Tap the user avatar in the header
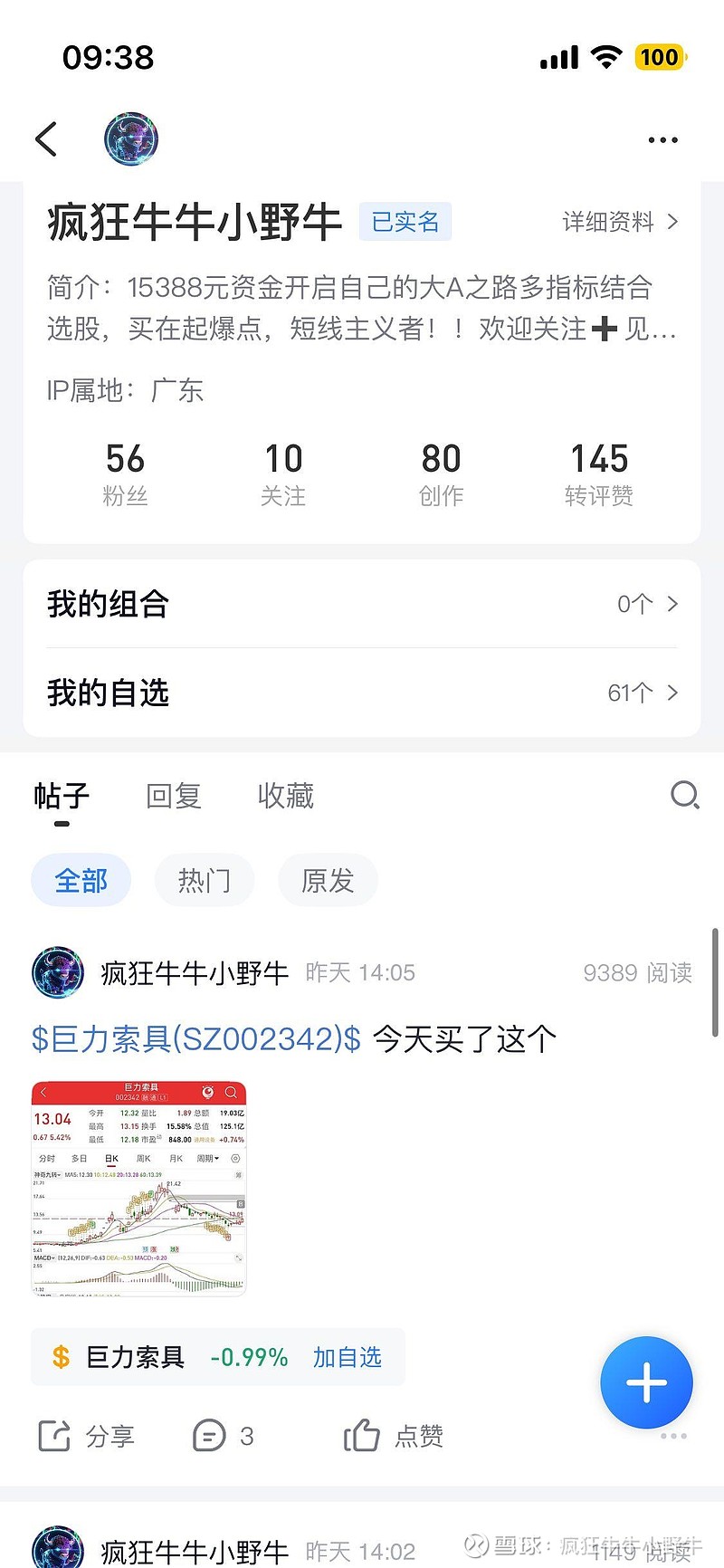The height and width of the screenshot is (1568, 724). click(130, 139)
